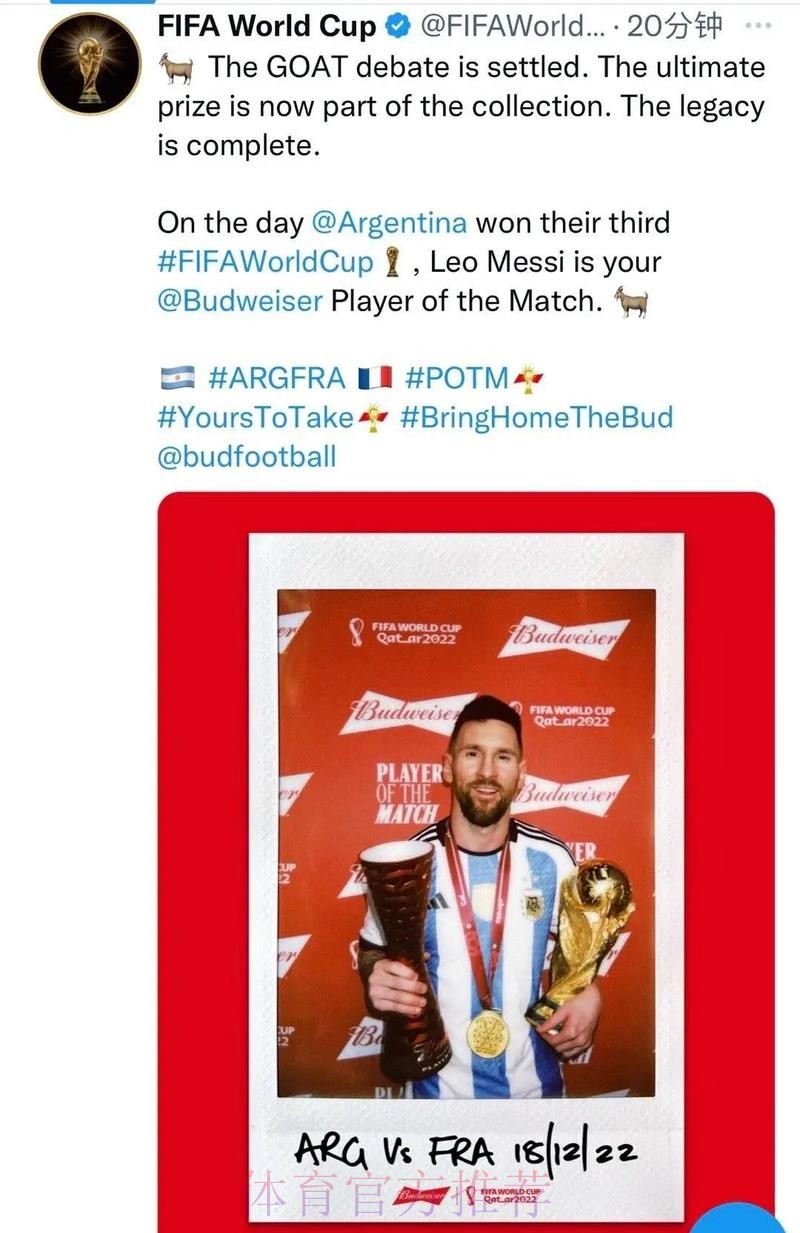Browse the #ARGFRA hashtag

(x=277, y=378)
